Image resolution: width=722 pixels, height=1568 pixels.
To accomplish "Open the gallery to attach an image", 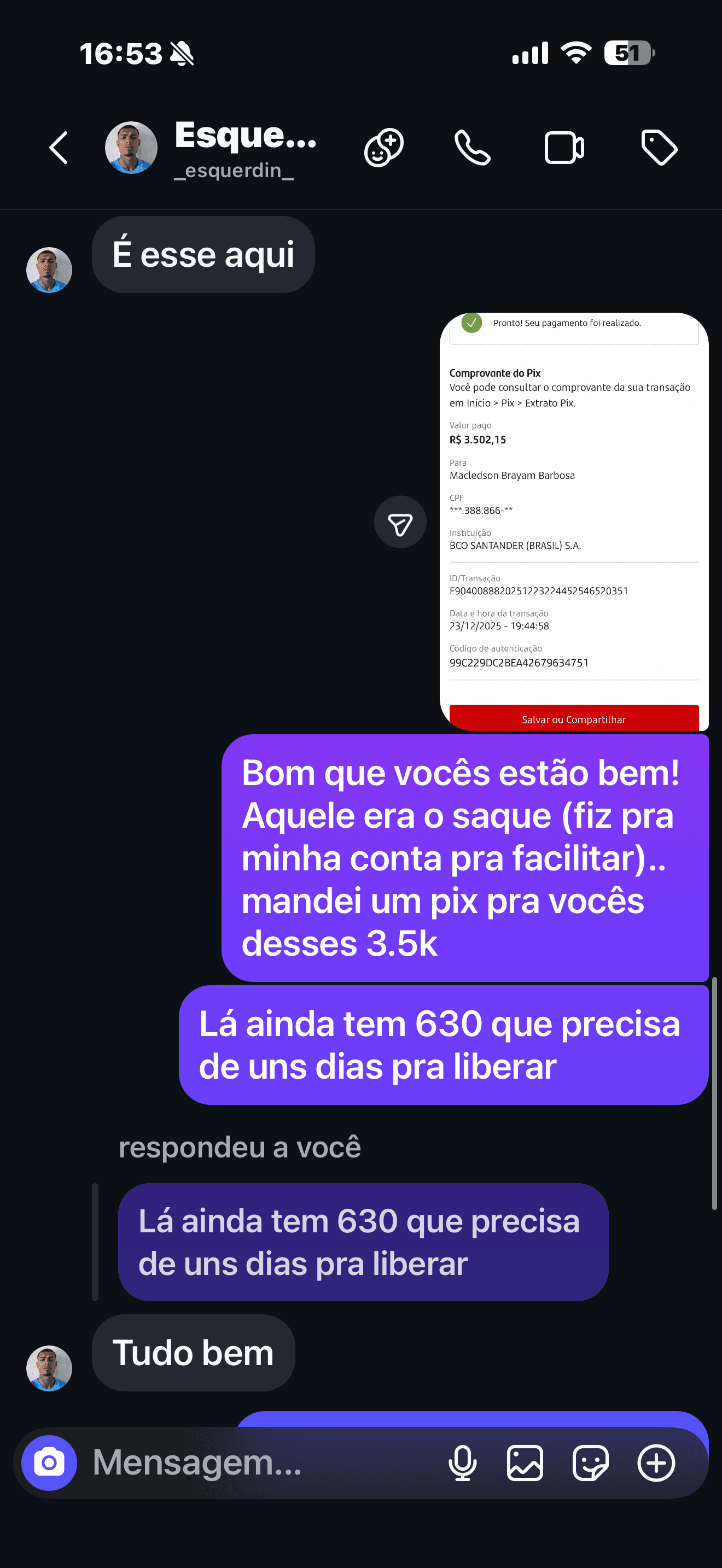I will [x=524, y=1464].
